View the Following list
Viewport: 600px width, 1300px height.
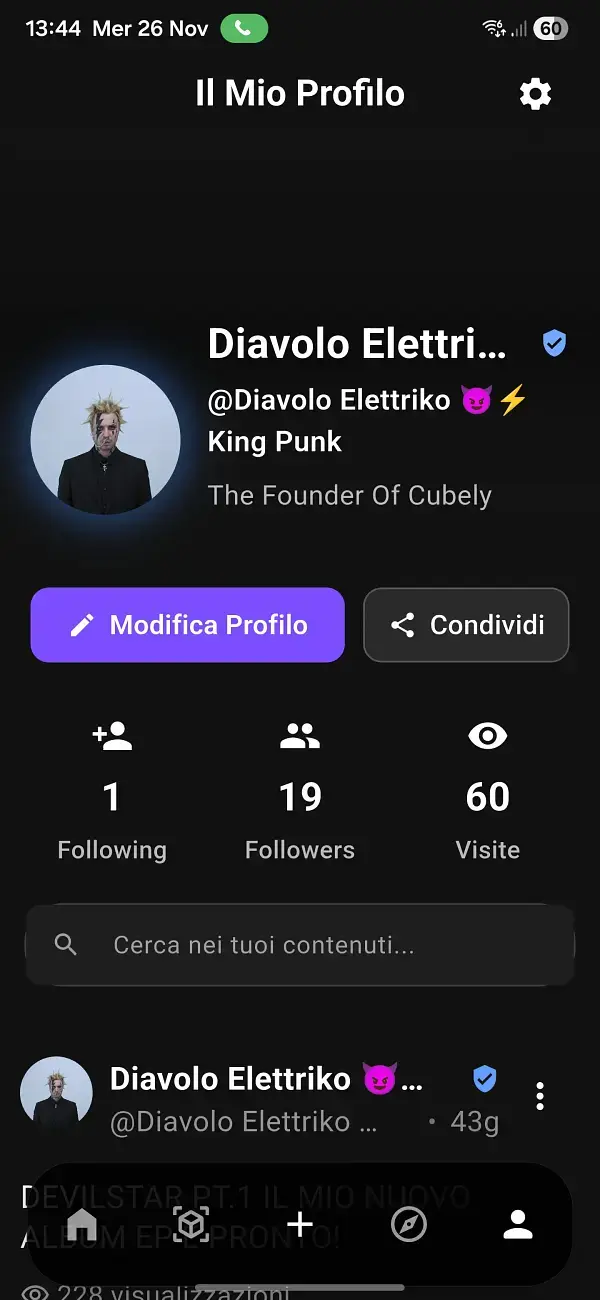[112, 795]
